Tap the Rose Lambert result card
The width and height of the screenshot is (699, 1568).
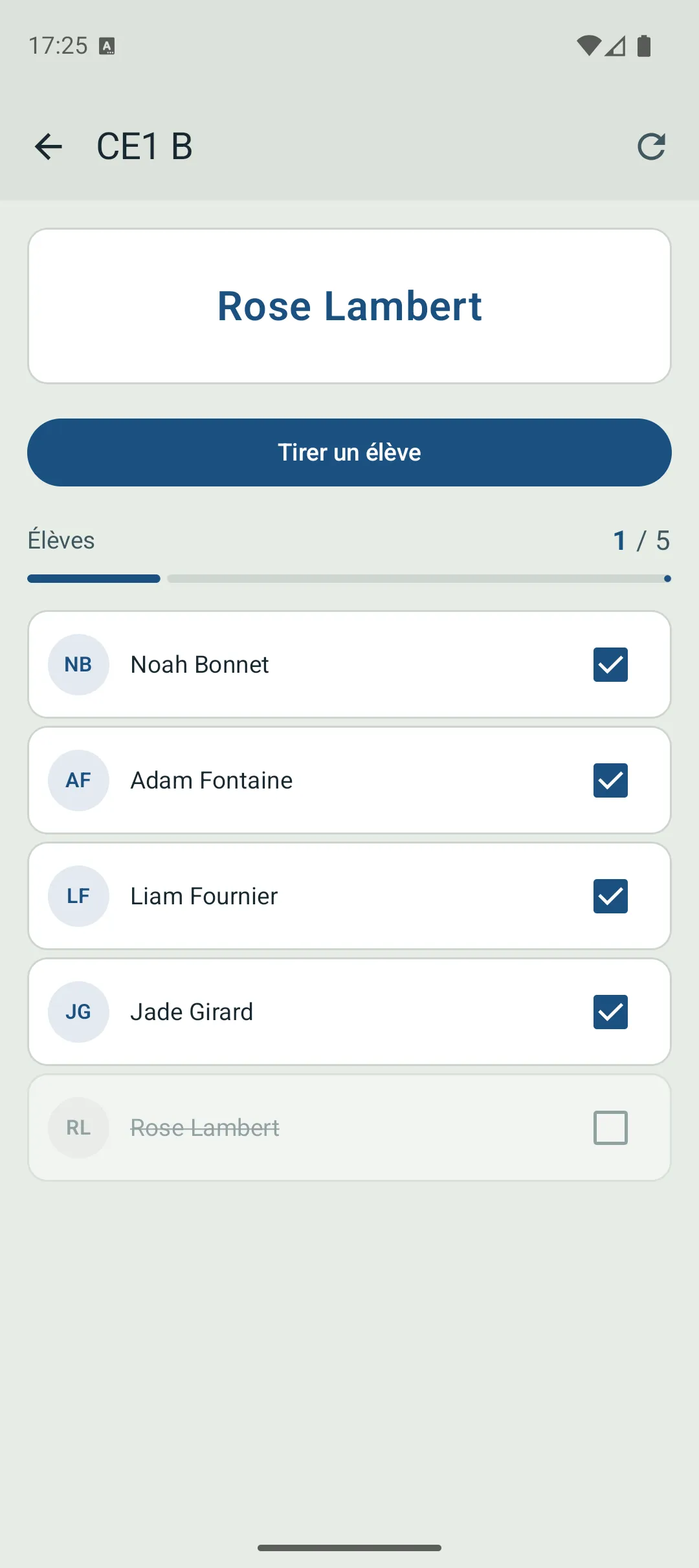pyautogui.click(x=349, y=305)
